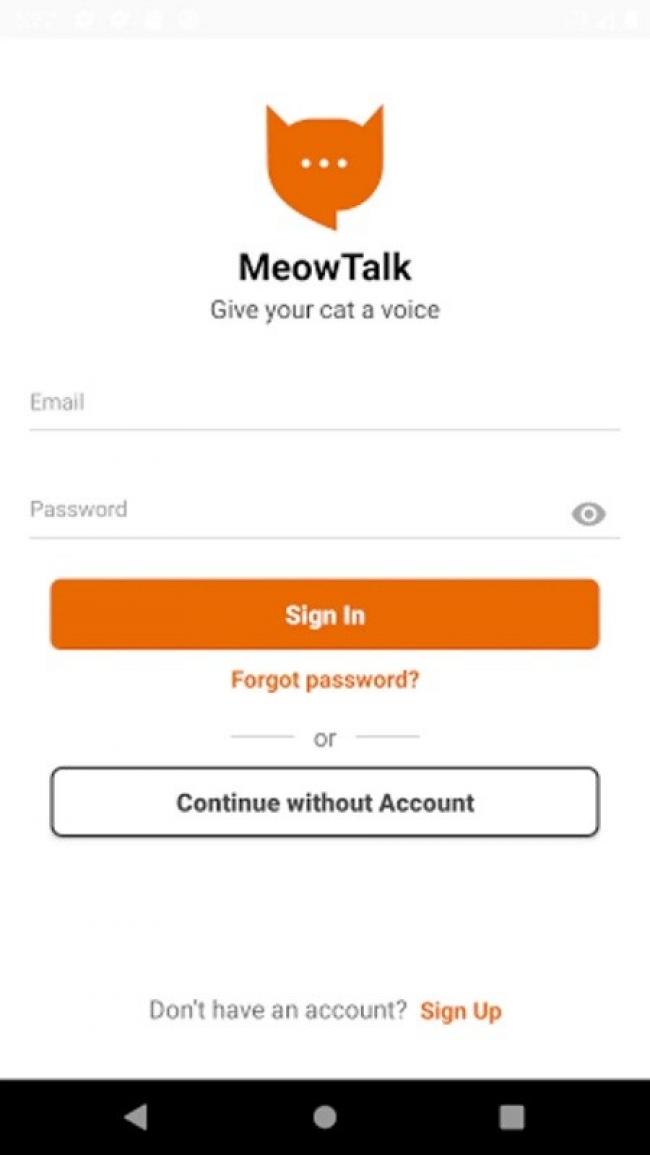Viewport: 650px width, 1155px height.
Task: Show password with the eye icon
Action: tap(588, 514)
